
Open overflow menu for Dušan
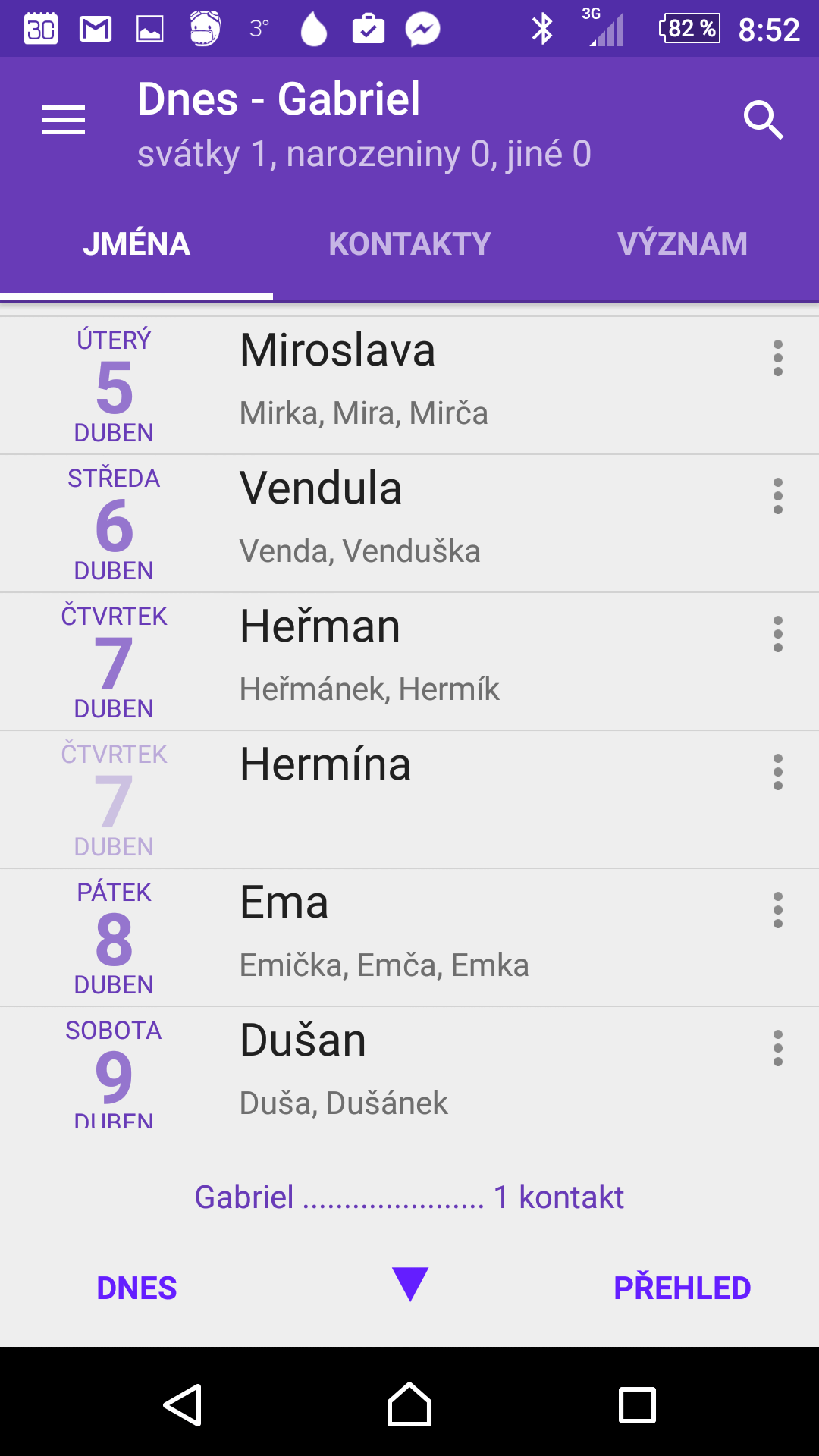pyautogui.click(x=777, y=1048)
